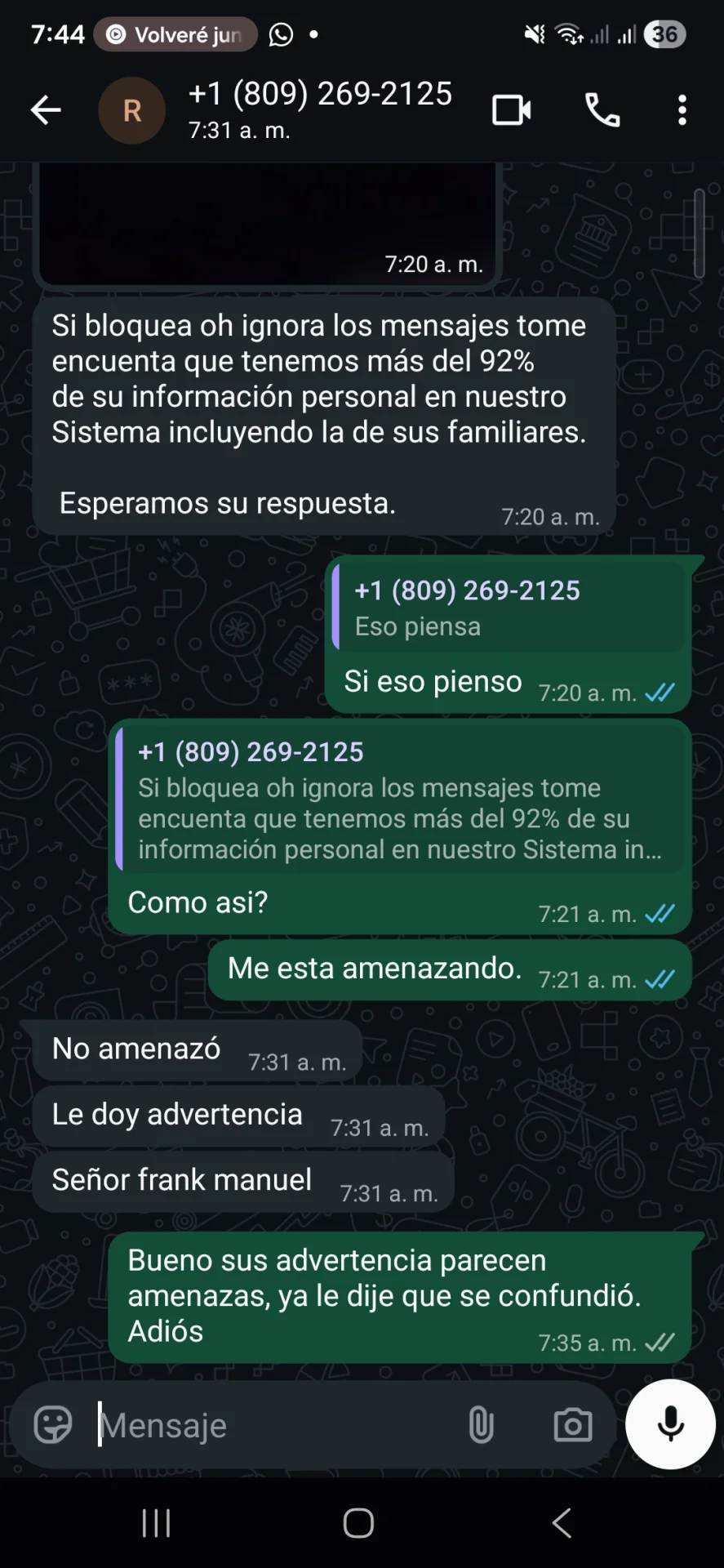Open the camera from the message bar

point(573,1425)
